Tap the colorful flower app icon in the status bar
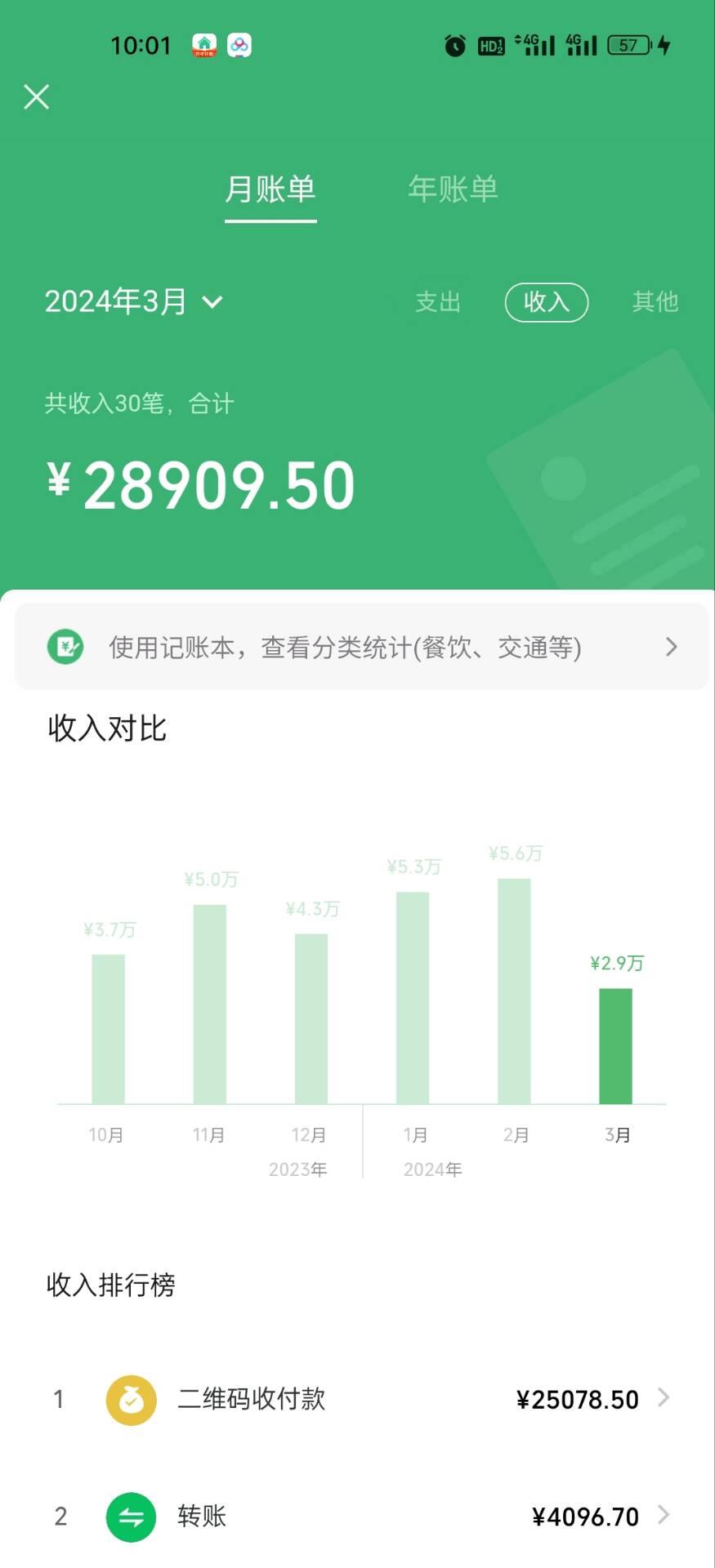This screenshot has width=715, height=1568. coord(239,45)
